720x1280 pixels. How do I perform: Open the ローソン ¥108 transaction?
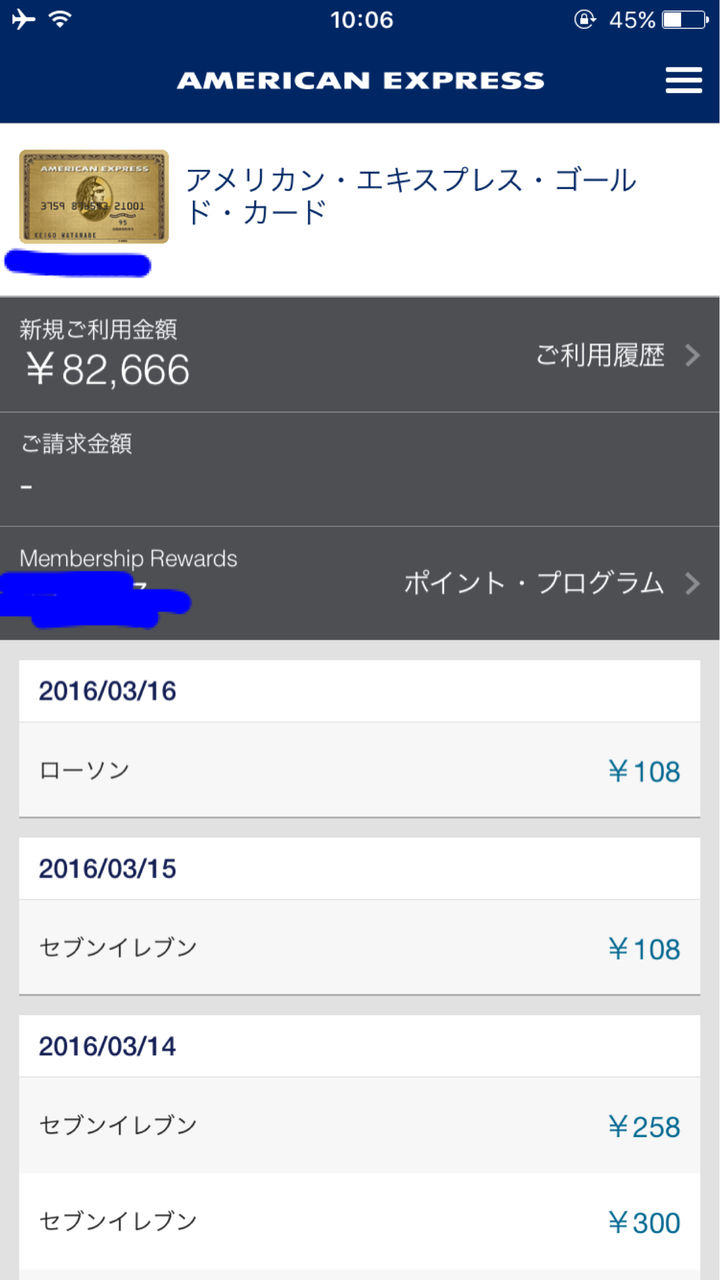click(x=359, y=770)
